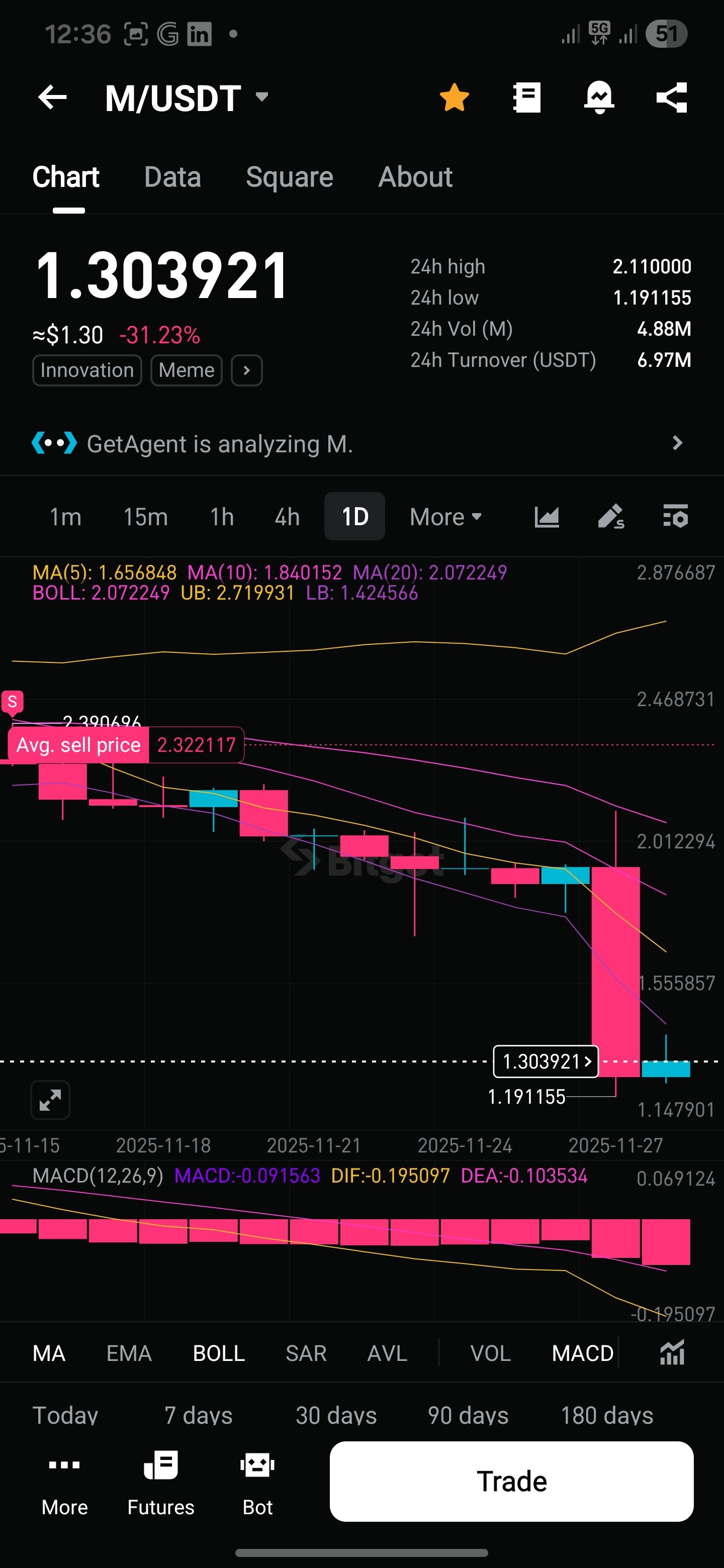Open Futures from the bottom bar
724x1568 pixels.
(x=161, y=1482)
